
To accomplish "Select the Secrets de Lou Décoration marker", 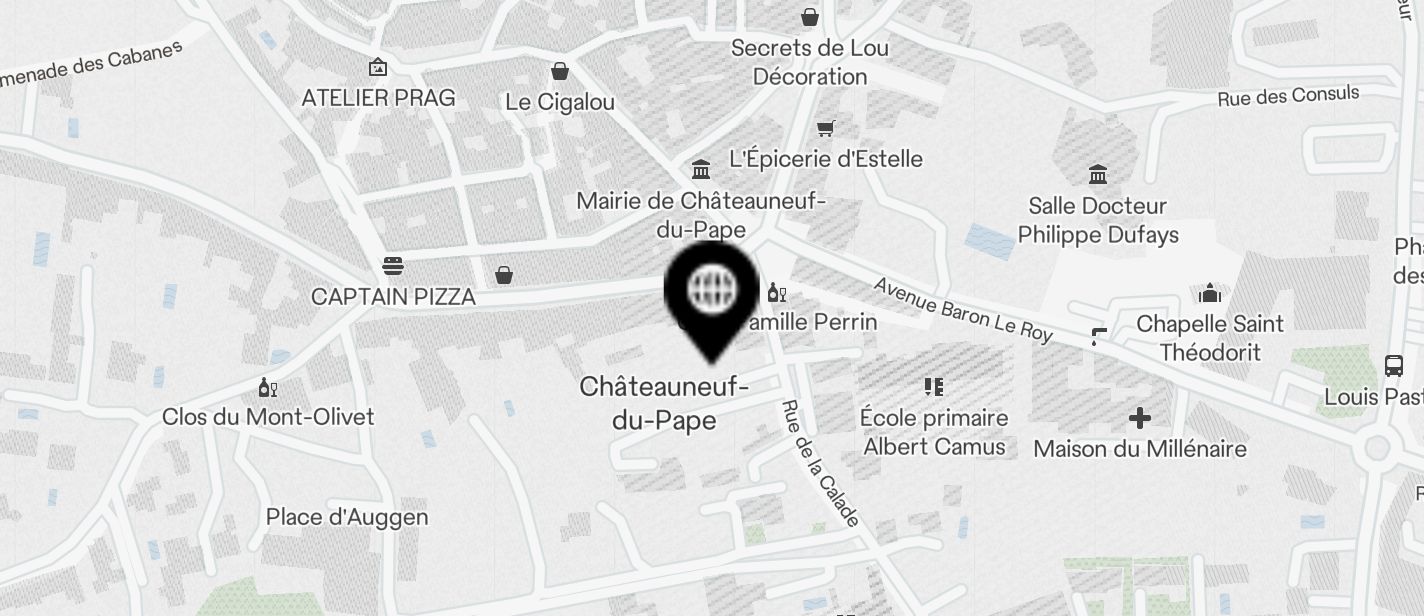I will 809,18.
